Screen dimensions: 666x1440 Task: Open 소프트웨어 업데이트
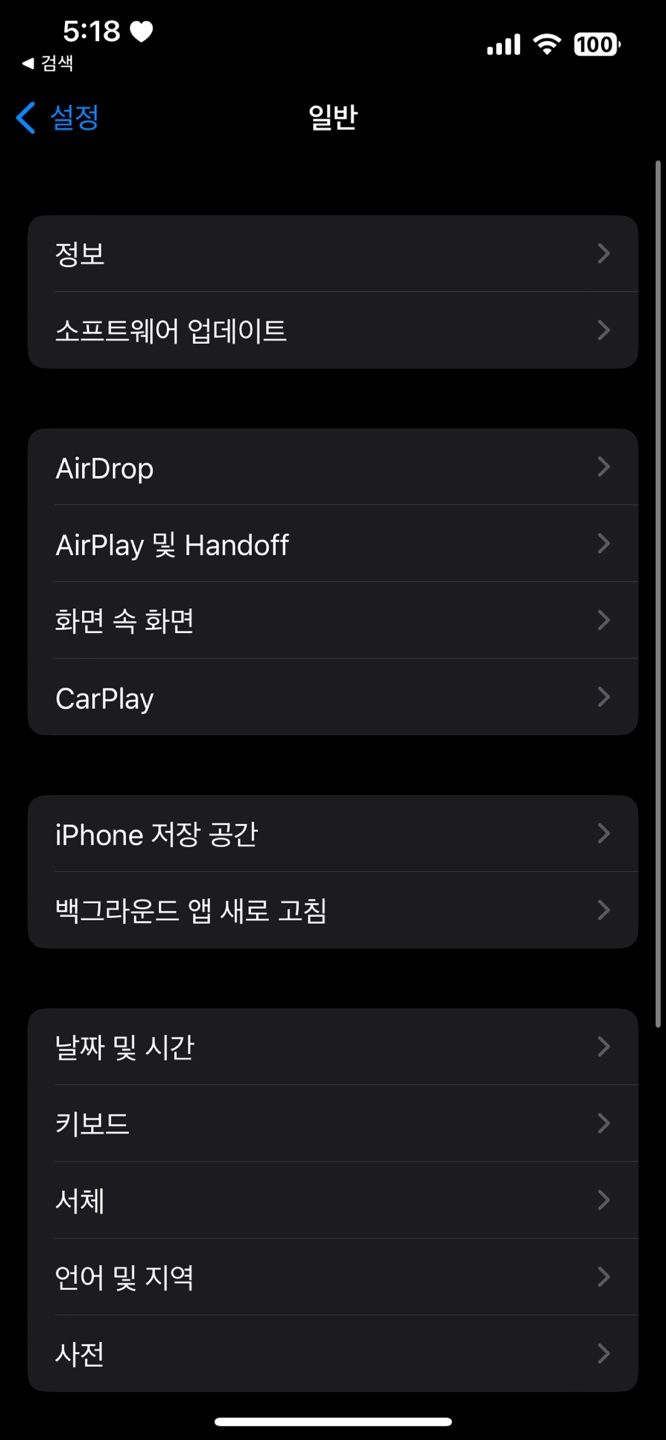[x=333, y=330]
